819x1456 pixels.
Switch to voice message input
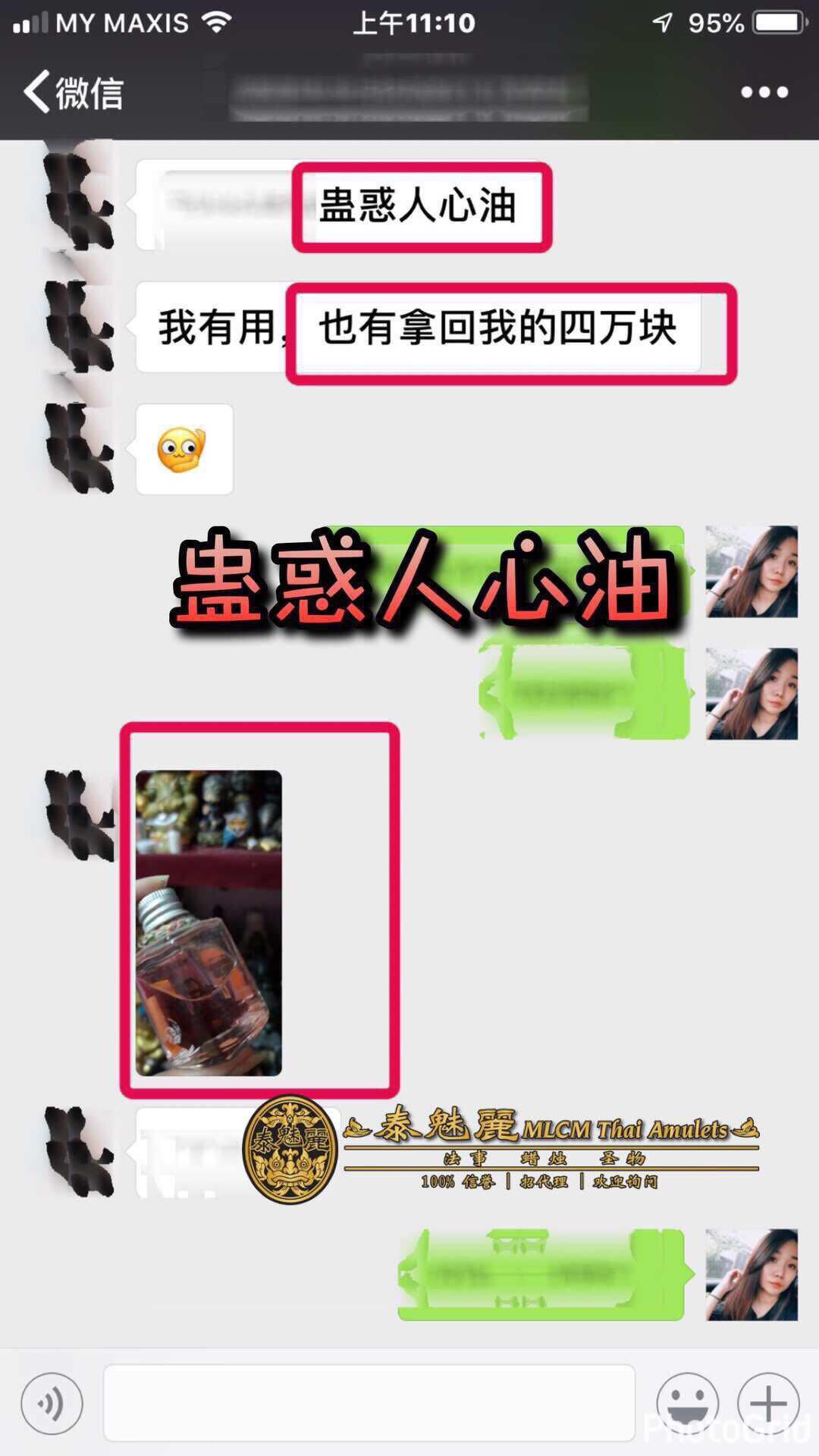pyautogui.click(x=52, y=1404)
